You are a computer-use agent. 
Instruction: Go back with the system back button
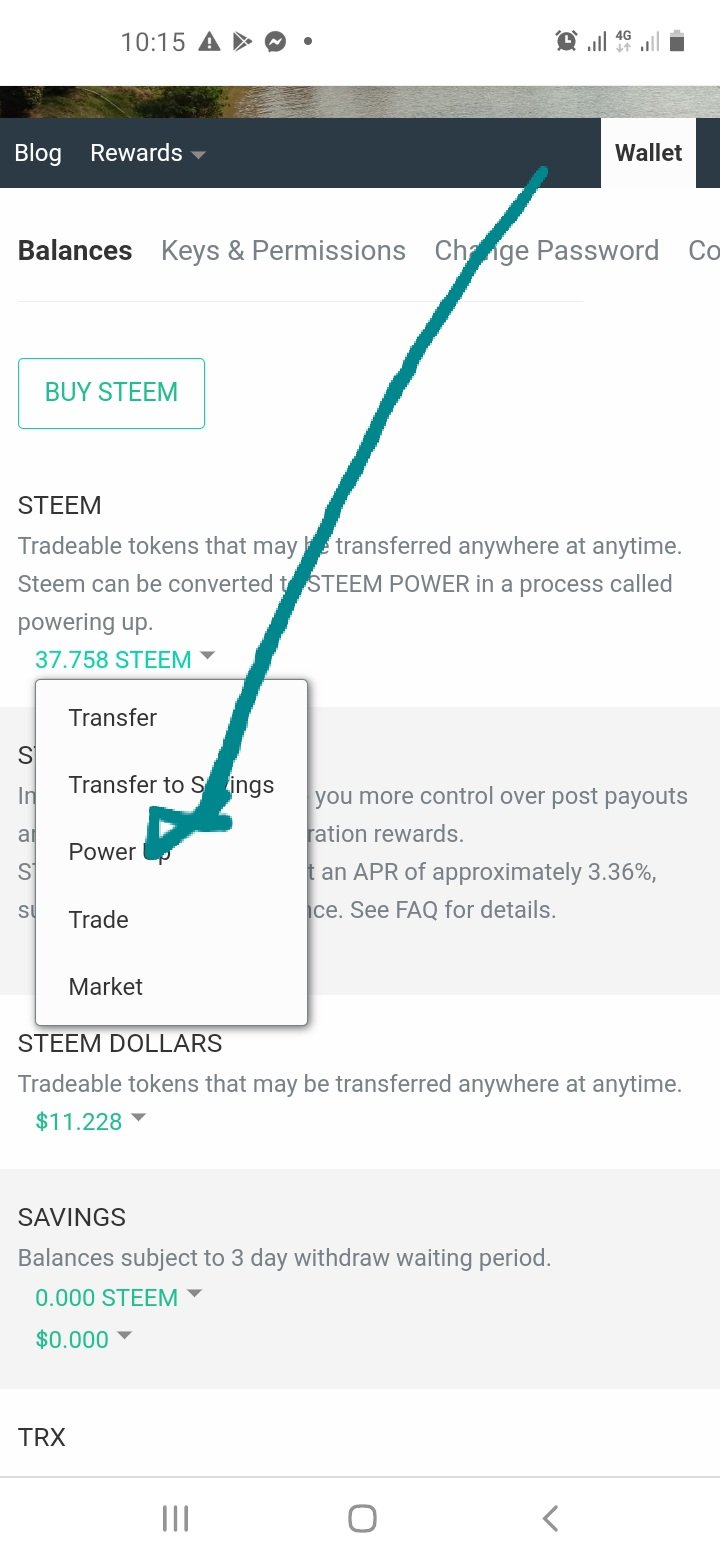click(x=549, y=1518)
